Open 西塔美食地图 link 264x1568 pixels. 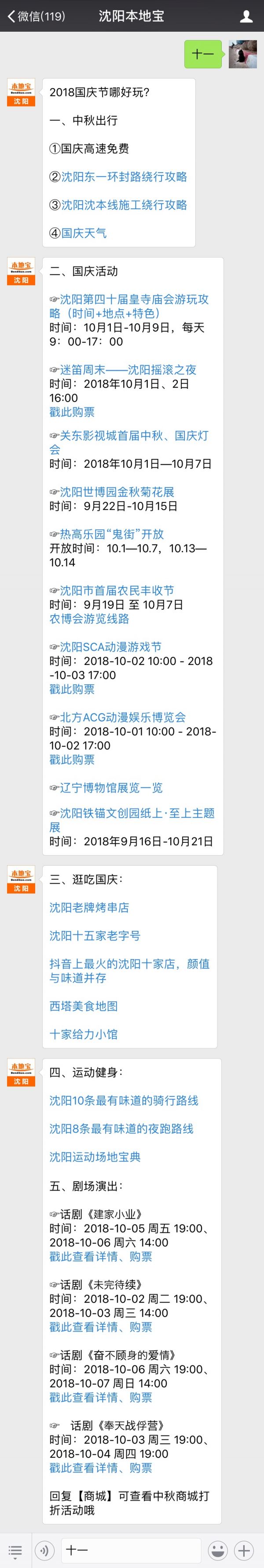pos(83,1006)
